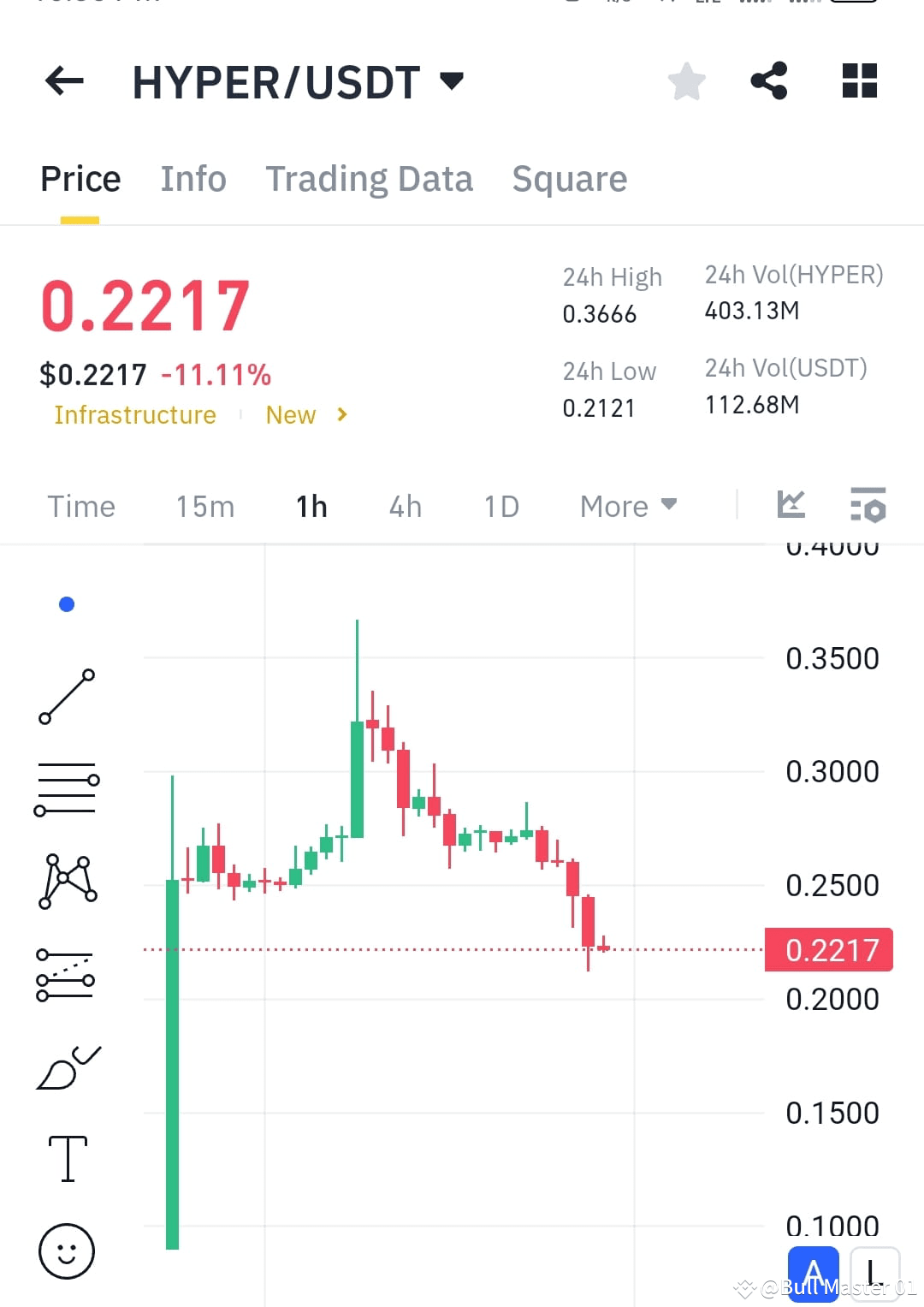Screen dimensions: 924x1307
Task: Toggle the L button near chart bottom
Action: 873,1274
